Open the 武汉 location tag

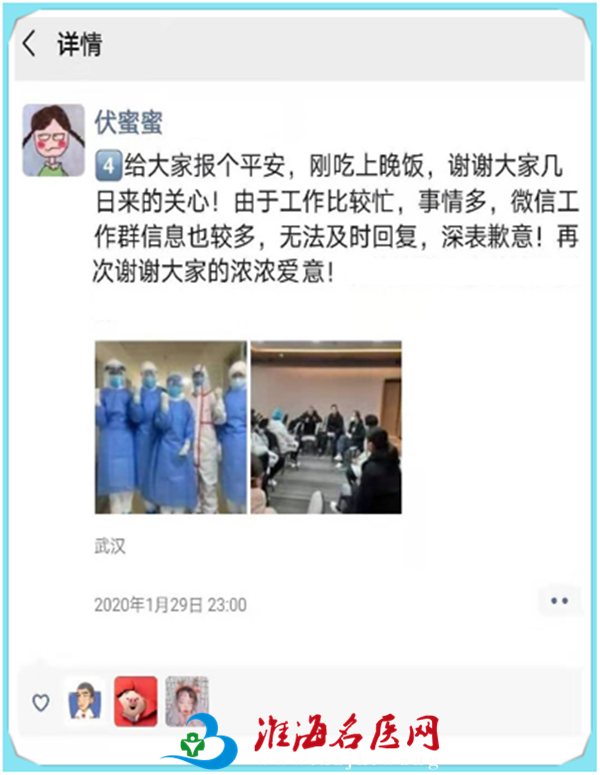110,547
